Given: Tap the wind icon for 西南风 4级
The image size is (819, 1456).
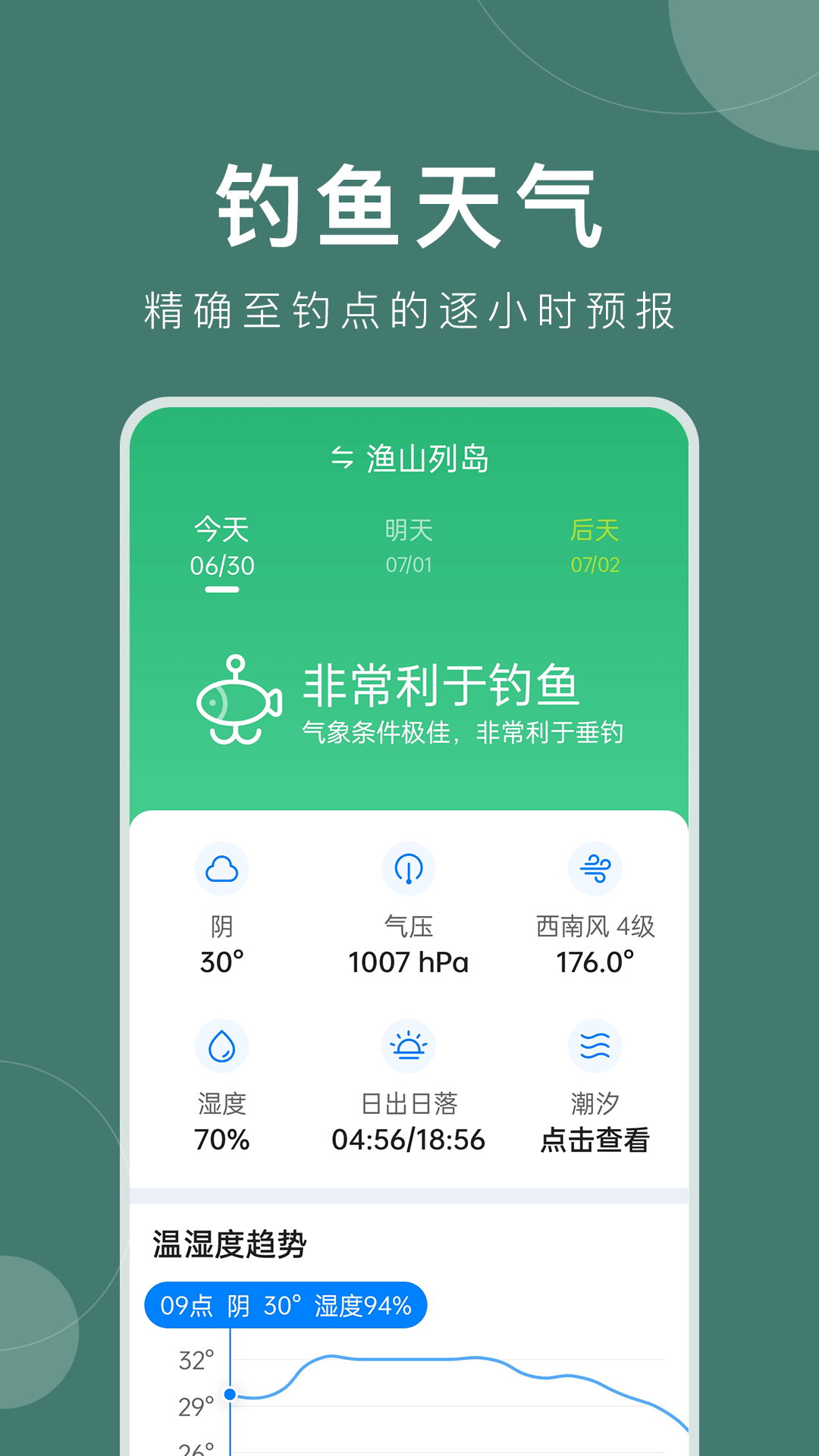Looking at the screenshot, I should tap(595, 869).
